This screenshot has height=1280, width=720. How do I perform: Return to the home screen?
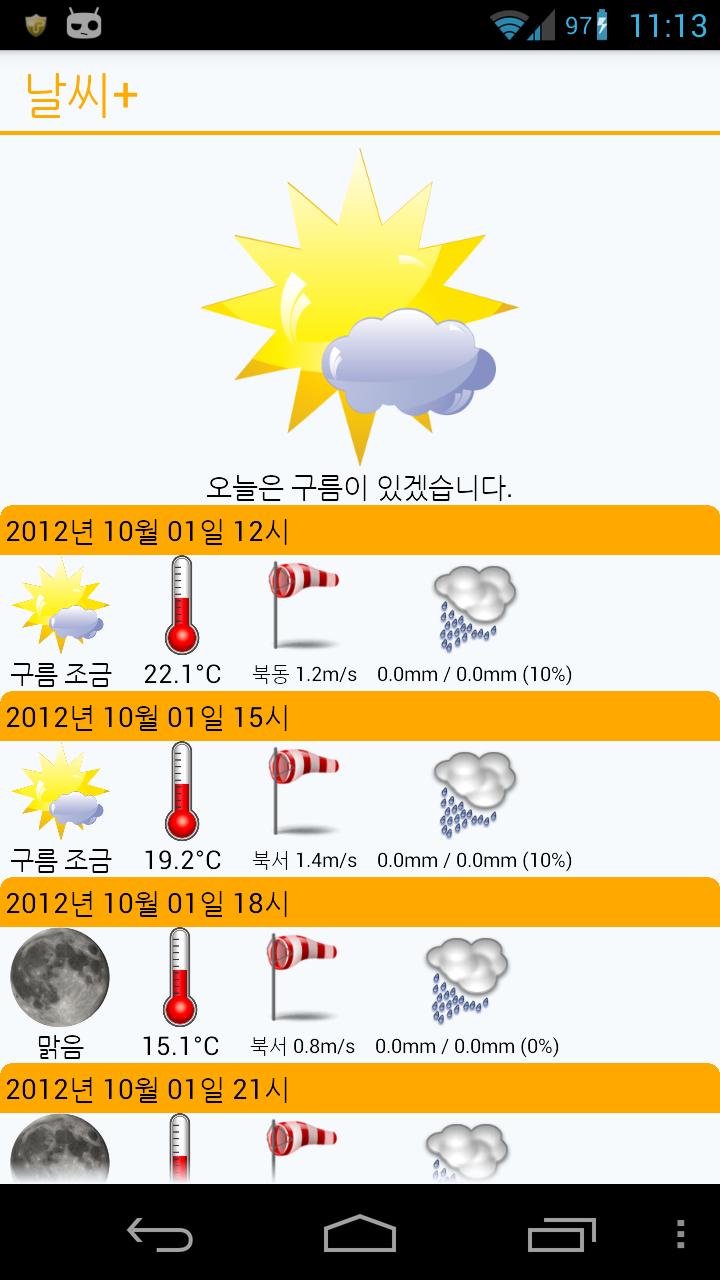360,1233
